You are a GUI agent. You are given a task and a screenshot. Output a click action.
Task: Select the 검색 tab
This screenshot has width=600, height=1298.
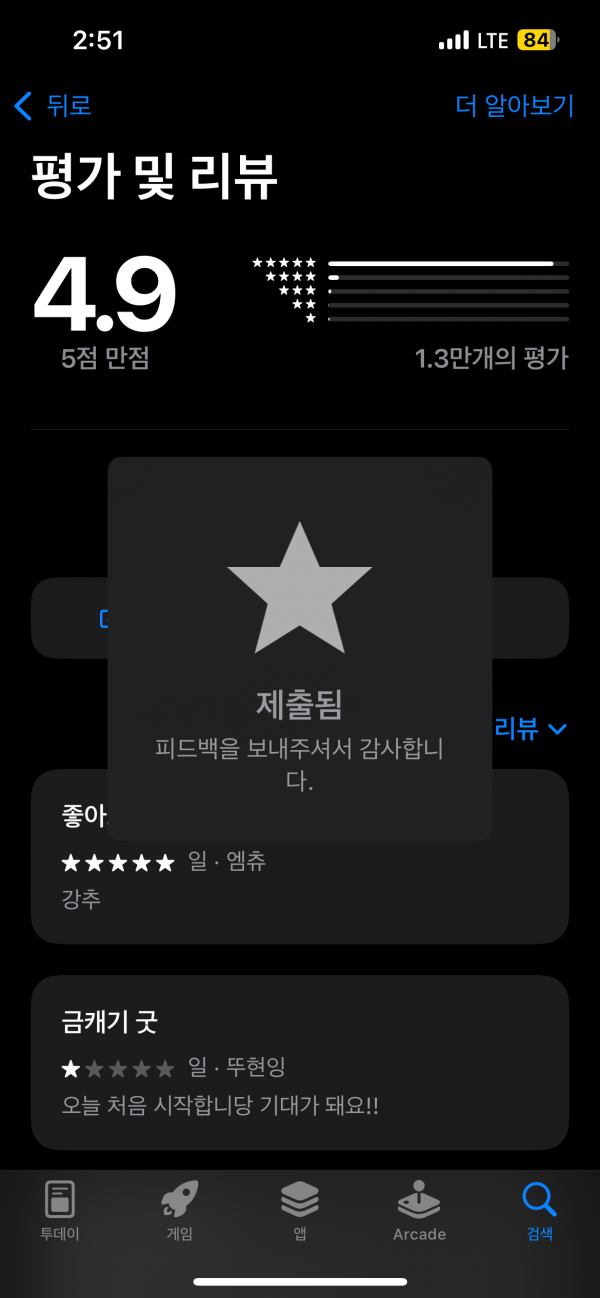click(x=540, y=1210)
